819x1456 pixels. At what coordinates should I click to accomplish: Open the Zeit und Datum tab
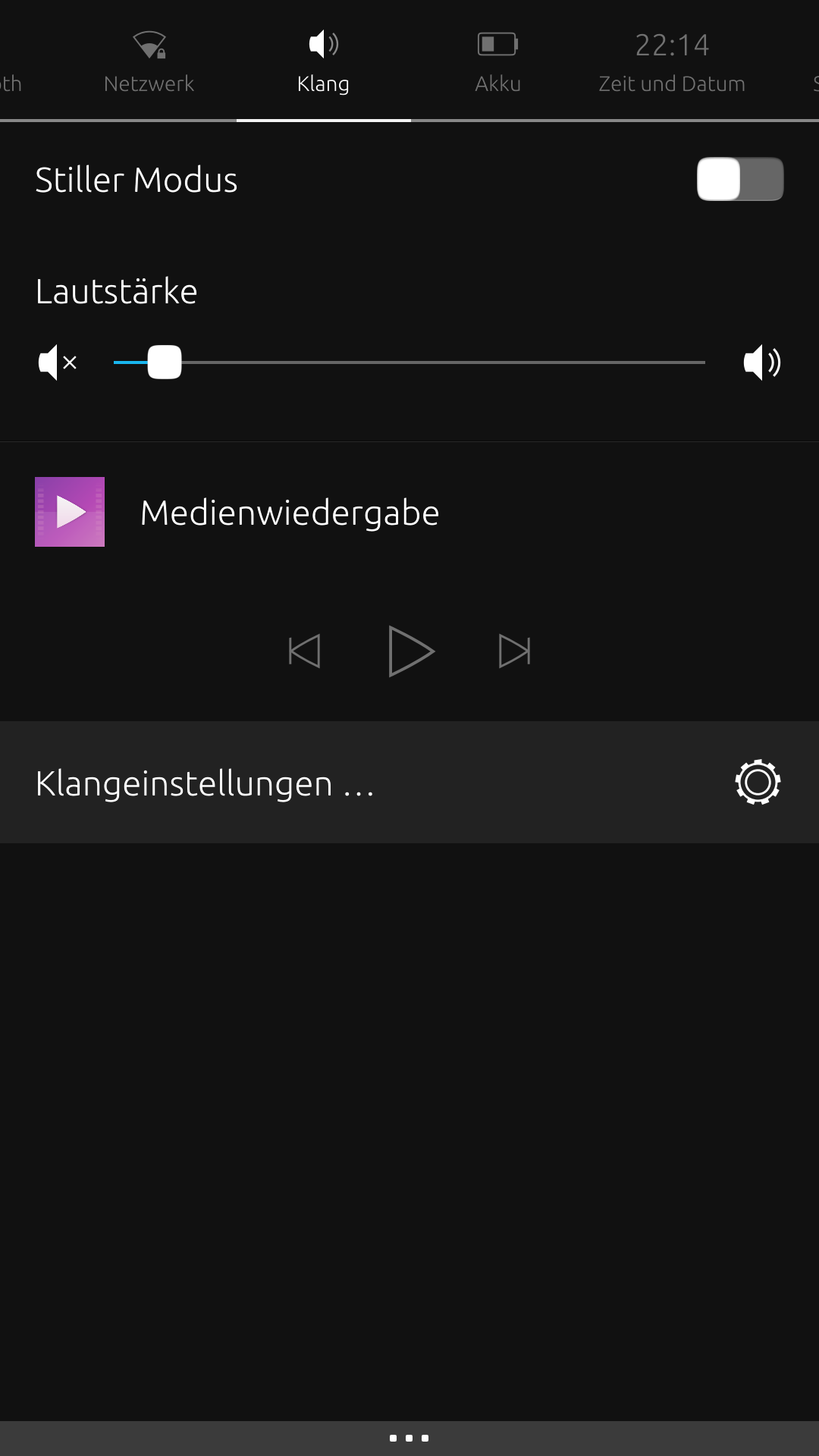click(x=671, y=62)
